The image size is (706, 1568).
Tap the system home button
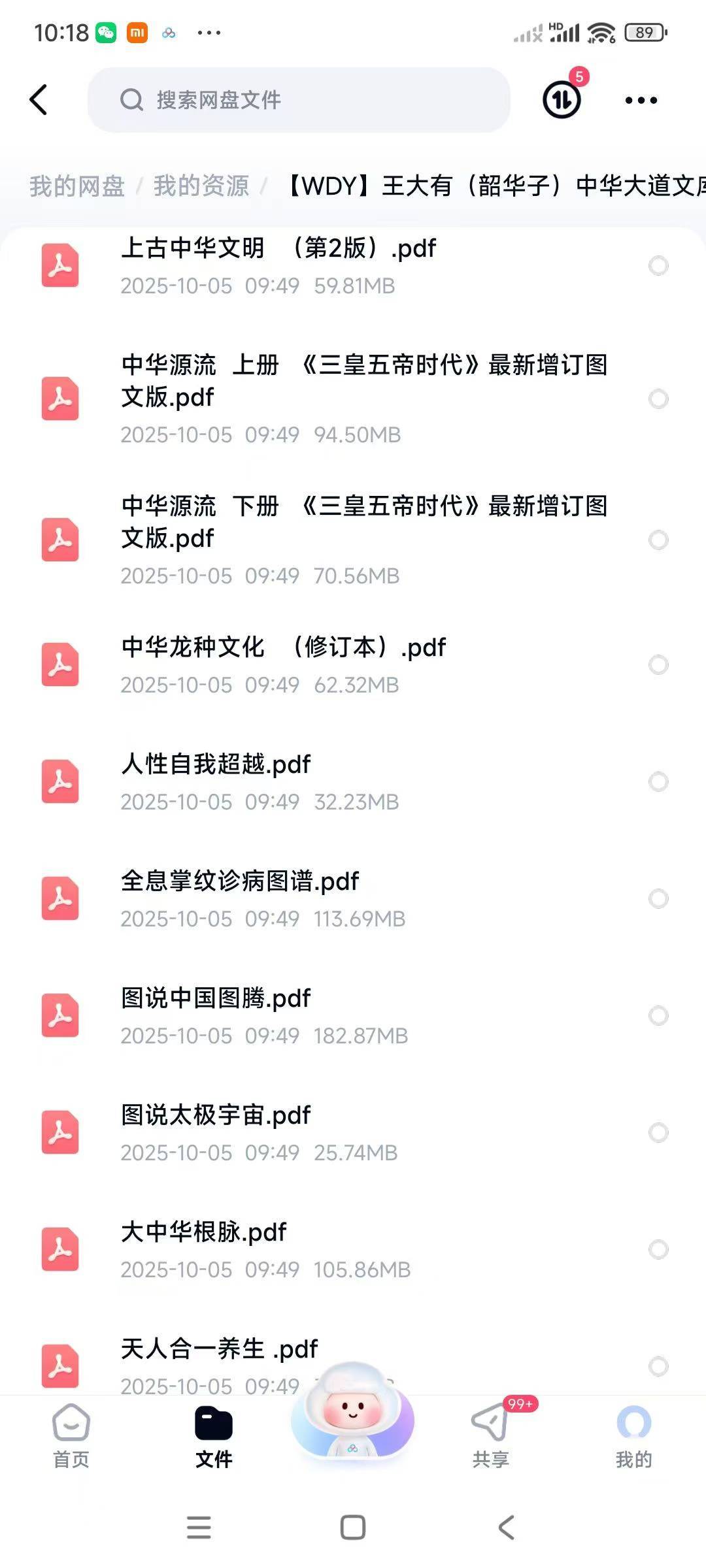353,1527
